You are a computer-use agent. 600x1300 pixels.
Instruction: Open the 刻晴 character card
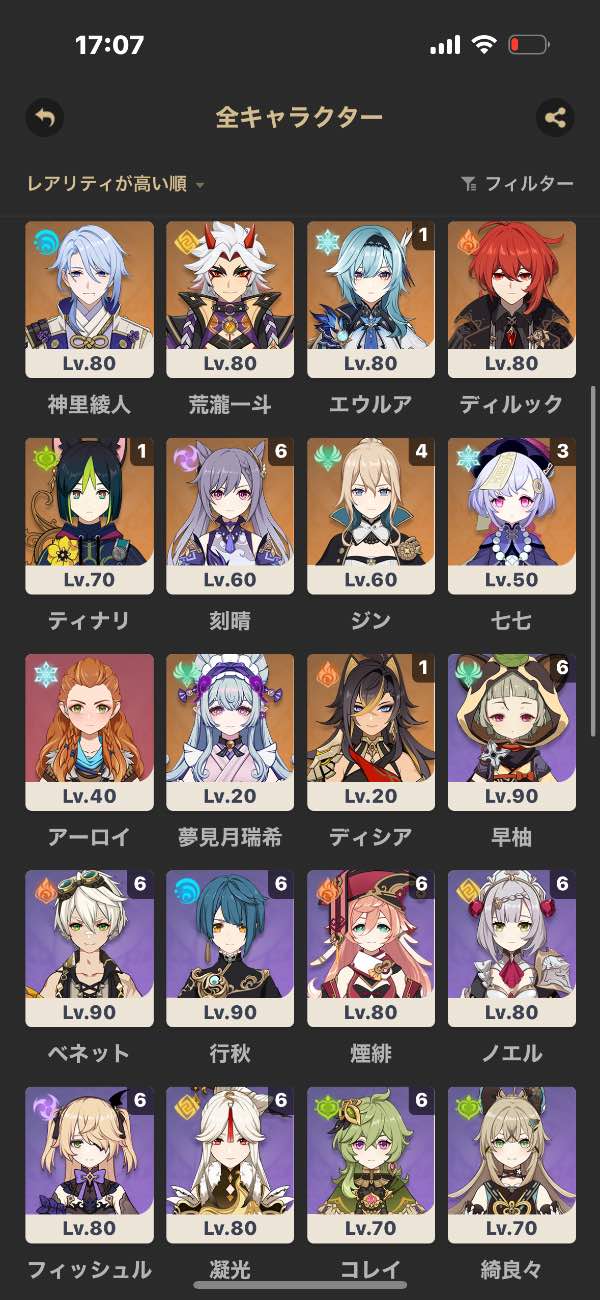[230, 516]
